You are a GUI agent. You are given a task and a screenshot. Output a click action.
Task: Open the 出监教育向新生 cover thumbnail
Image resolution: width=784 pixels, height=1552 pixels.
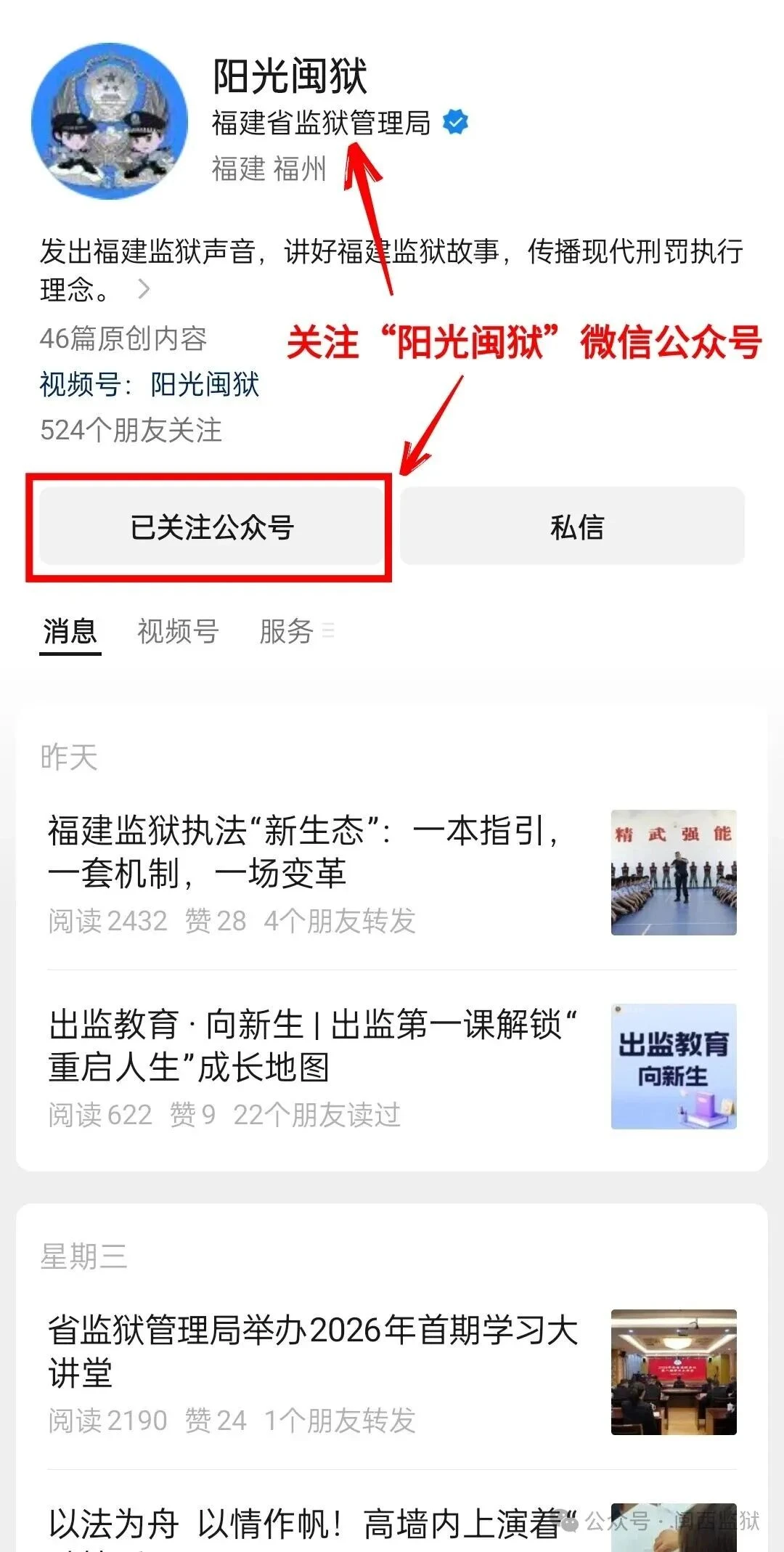673,1065
